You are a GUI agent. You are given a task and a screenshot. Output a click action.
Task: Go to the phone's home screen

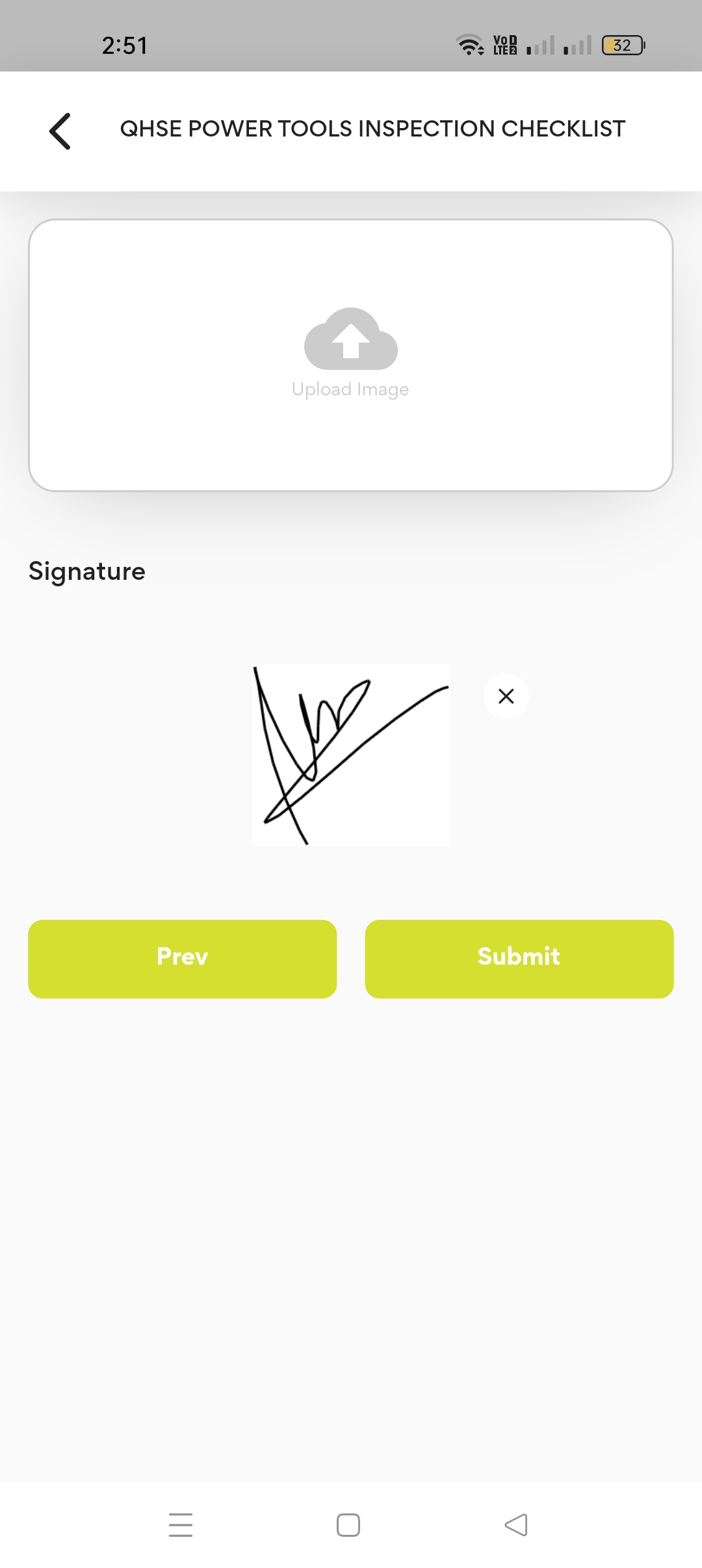[348, 1524]
